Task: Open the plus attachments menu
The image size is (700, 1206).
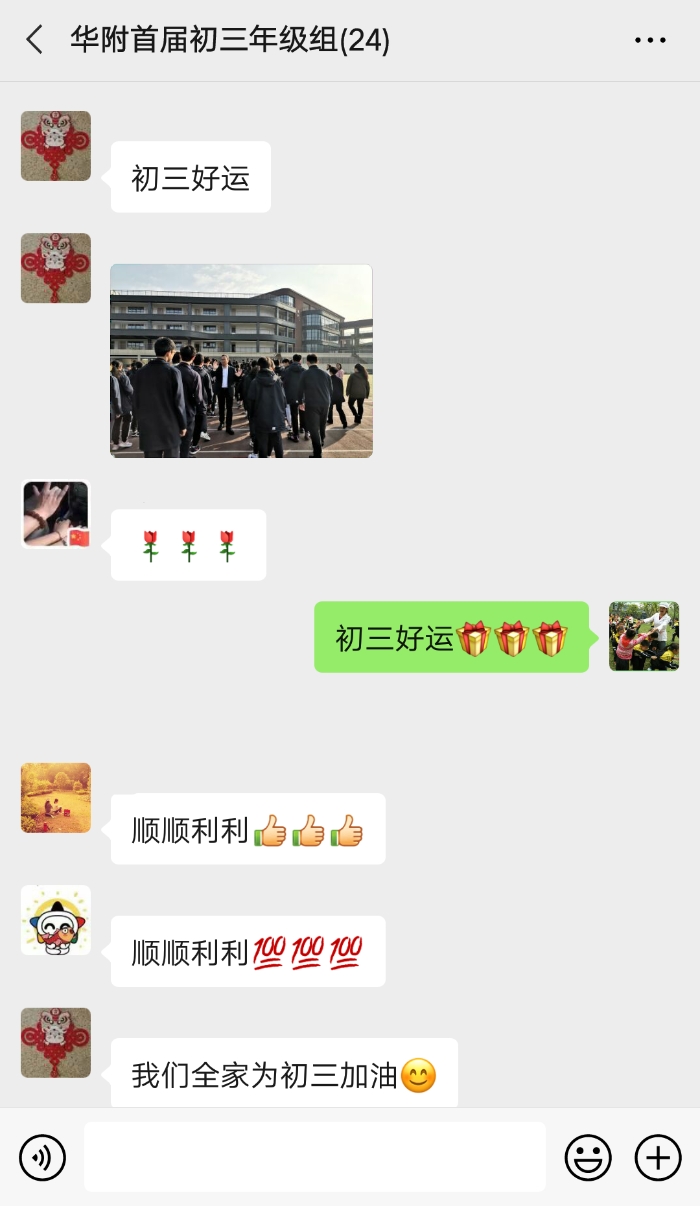Action: 658,1158
